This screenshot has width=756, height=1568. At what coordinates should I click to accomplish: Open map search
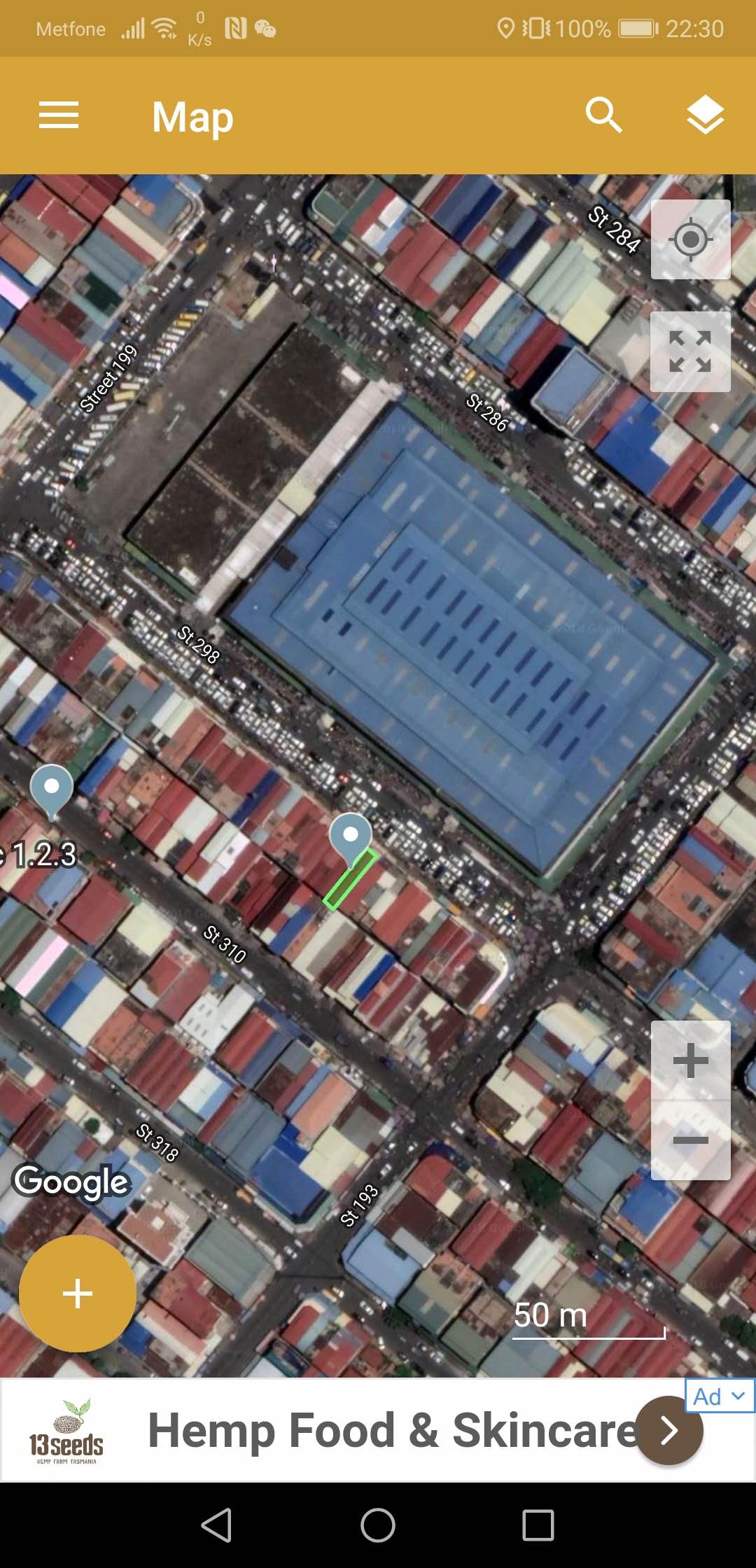[603, 115]
